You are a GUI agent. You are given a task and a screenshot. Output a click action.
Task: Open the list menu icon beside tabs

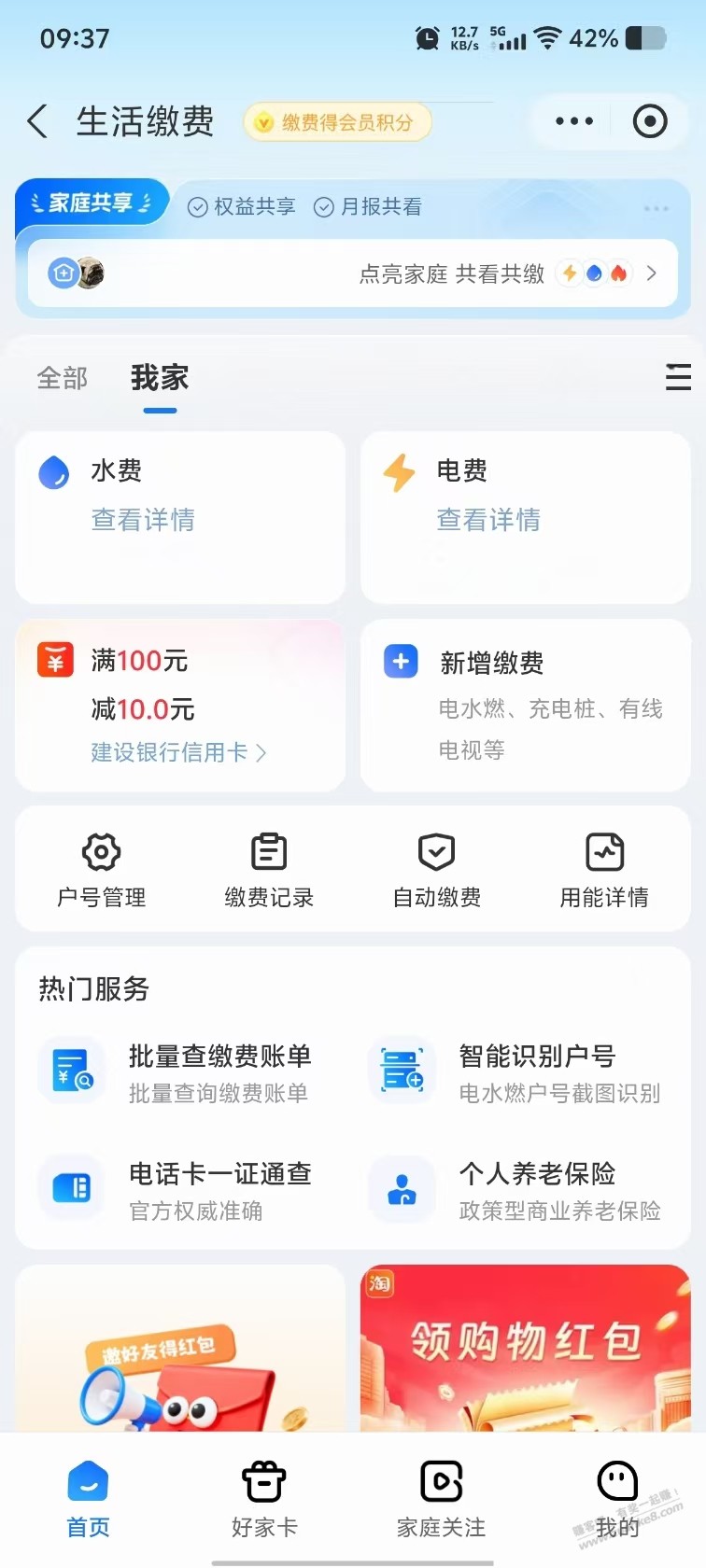678,377
